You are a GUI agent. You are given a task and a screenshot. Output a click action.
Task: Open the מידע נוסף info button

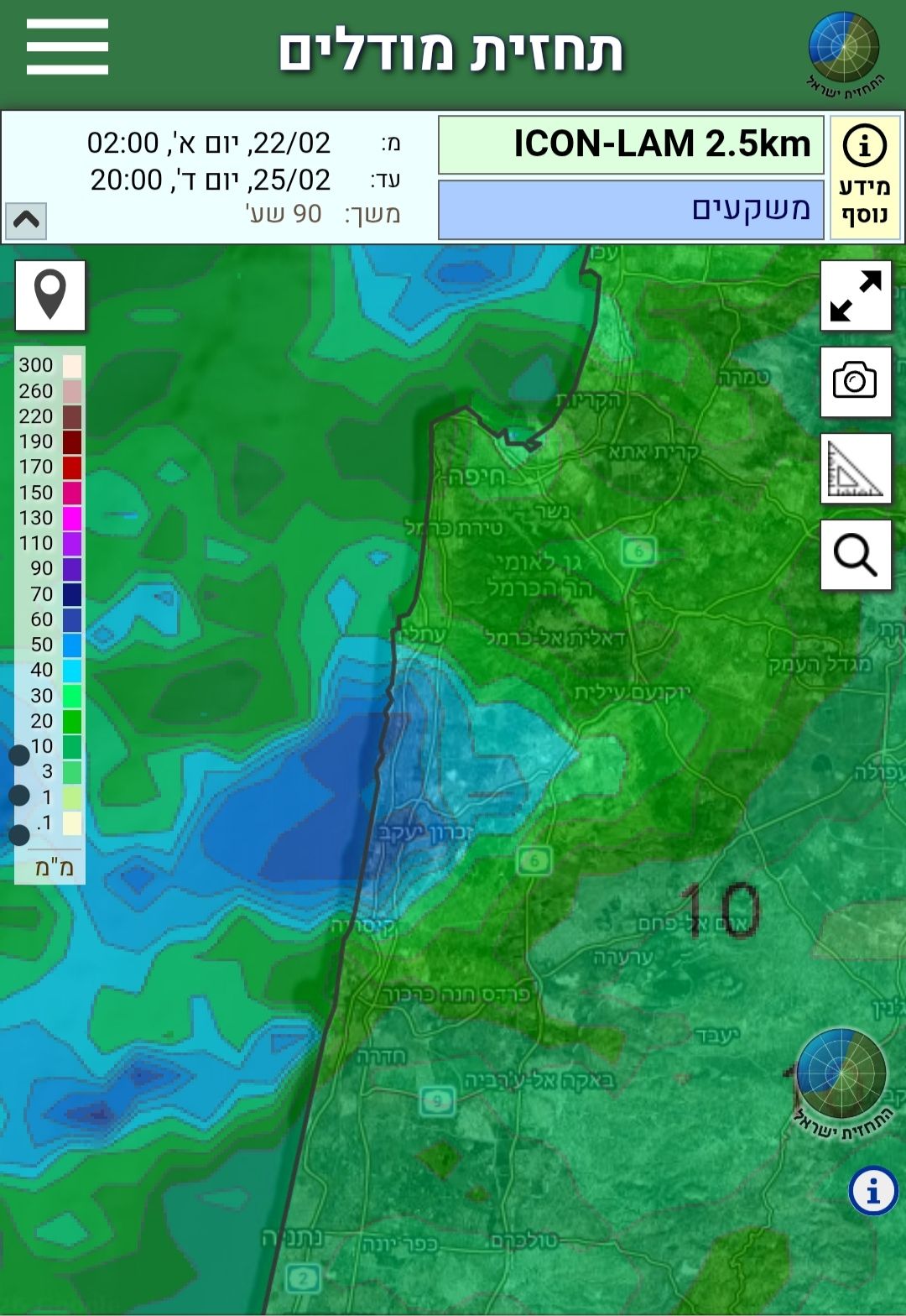pos(865,178)
